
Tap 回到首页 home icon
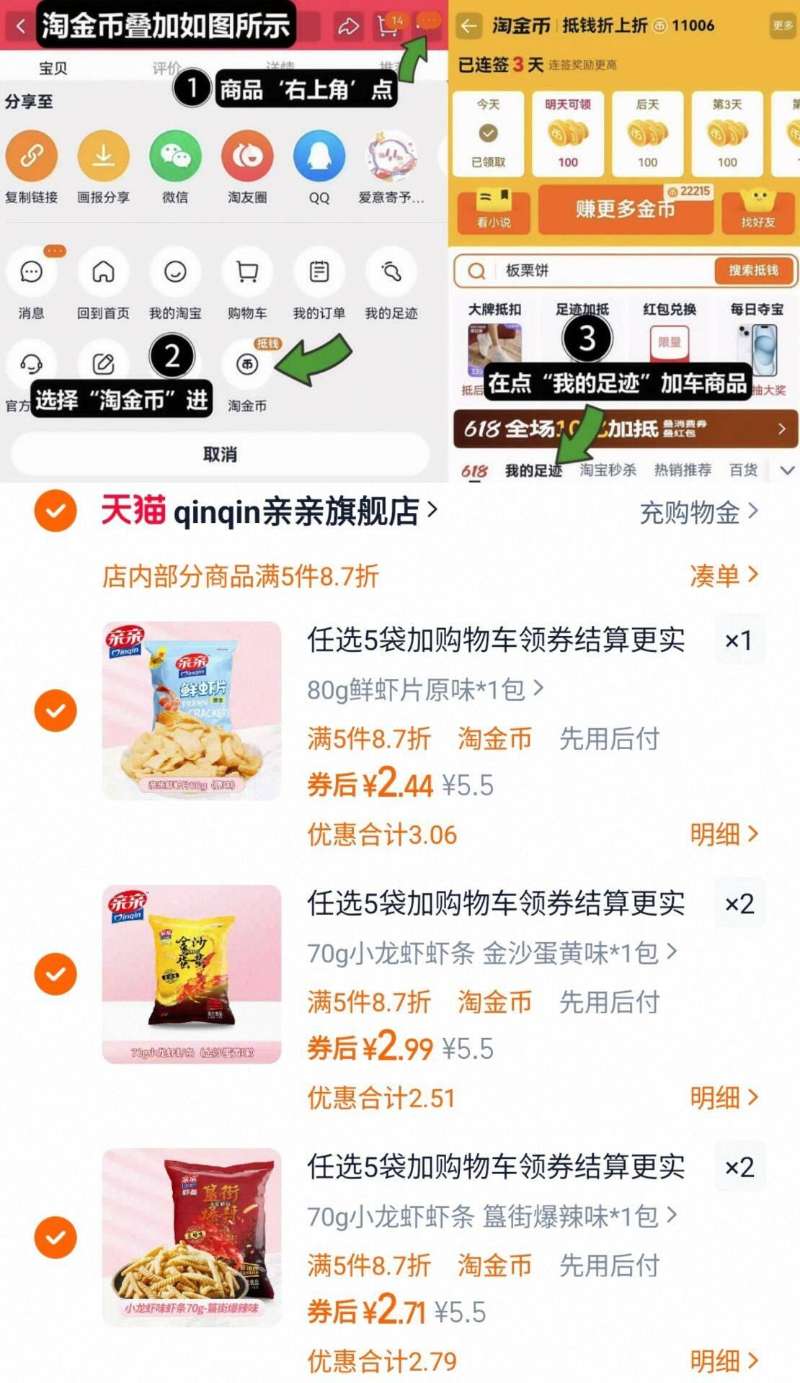[x=104, y=271]
